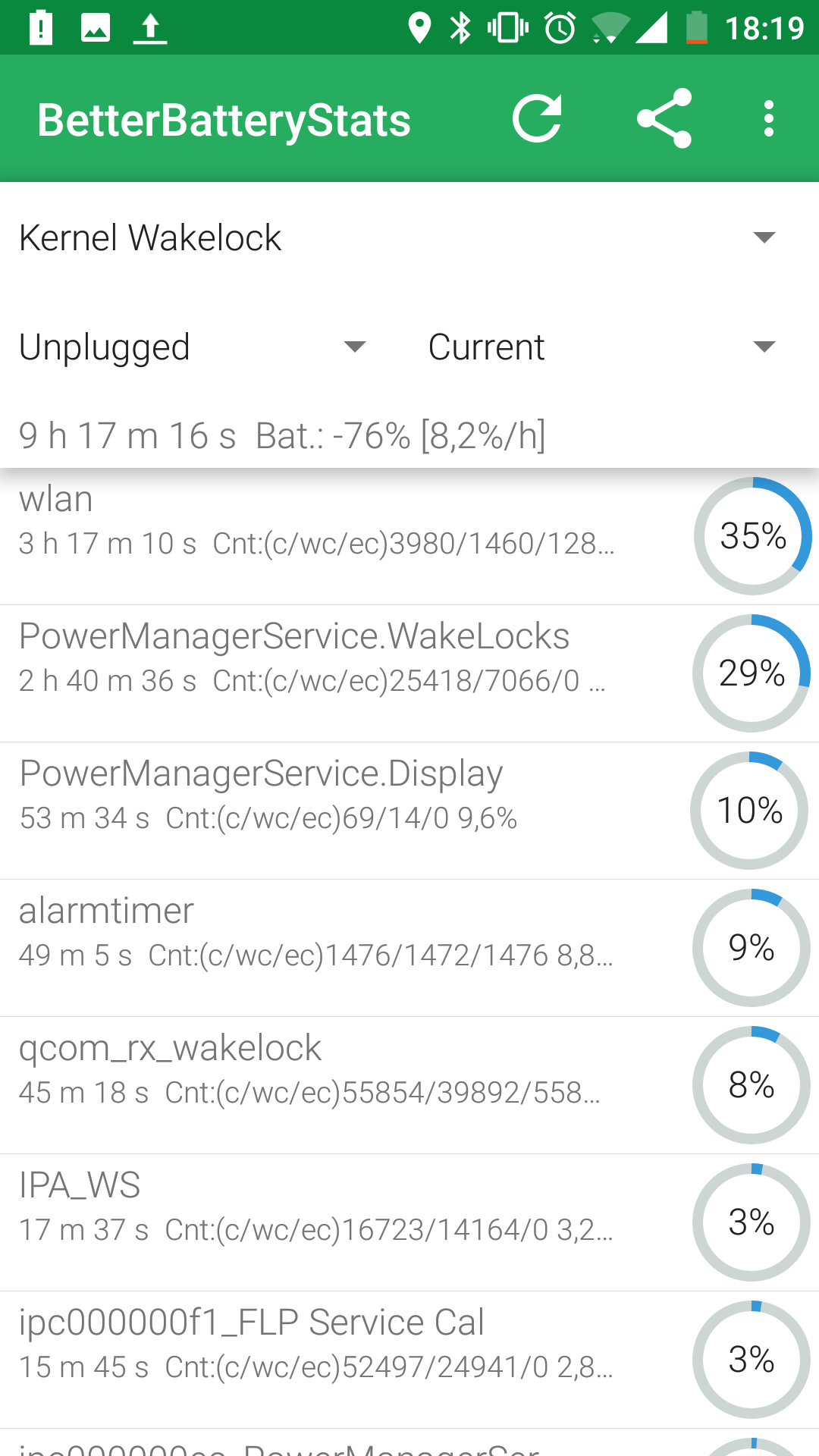Viewport: 819px width, 1456px height.
Task: Select the IPA_WS wakelock row
Action: coord(341,1207)
